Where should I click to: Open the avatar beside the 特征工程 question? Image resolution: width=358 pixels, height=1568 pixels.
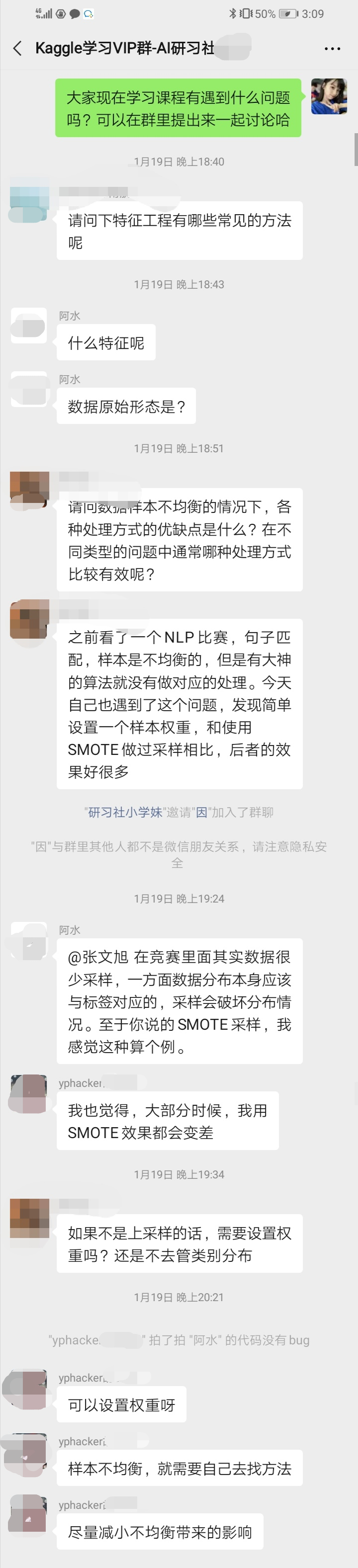29,206
